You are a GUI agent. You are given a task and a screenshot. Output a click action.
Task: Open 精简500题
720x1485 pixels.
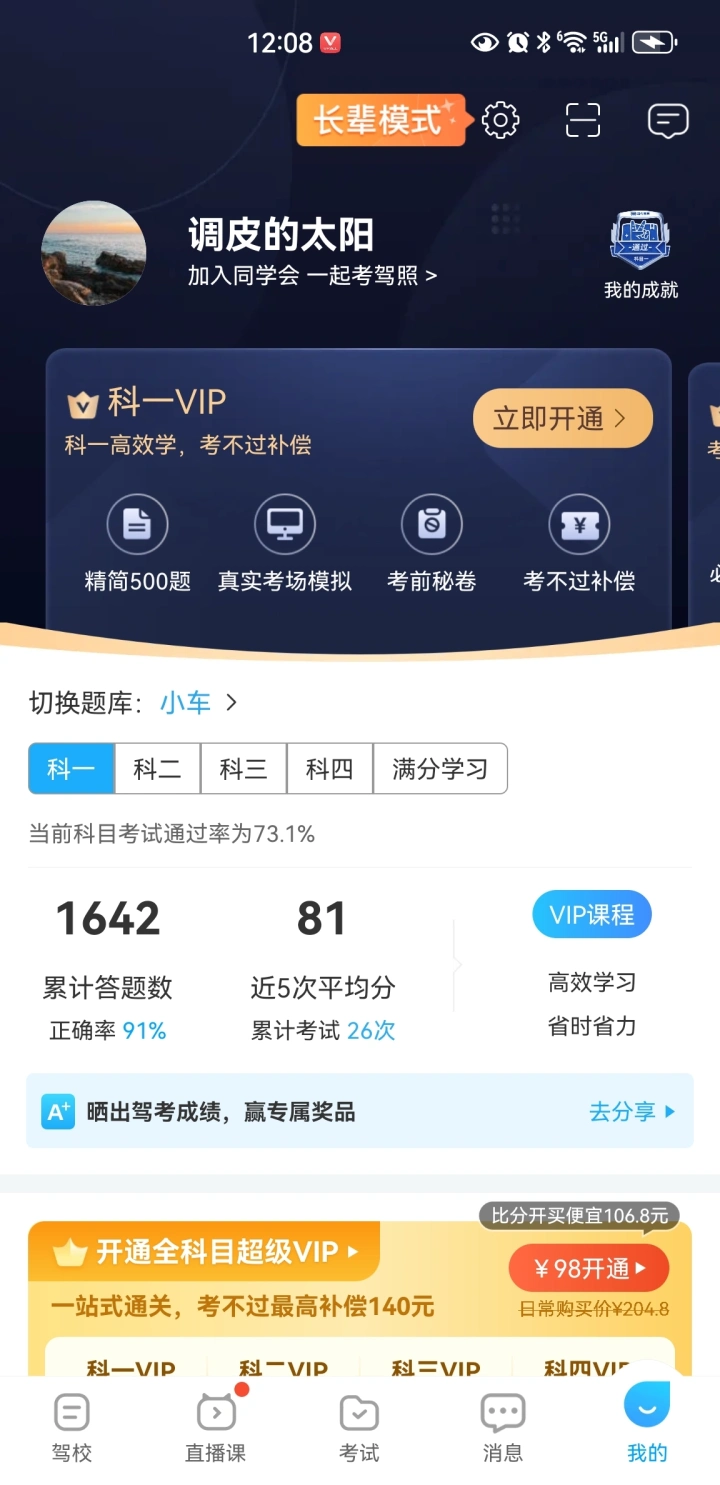coord(137,547)
